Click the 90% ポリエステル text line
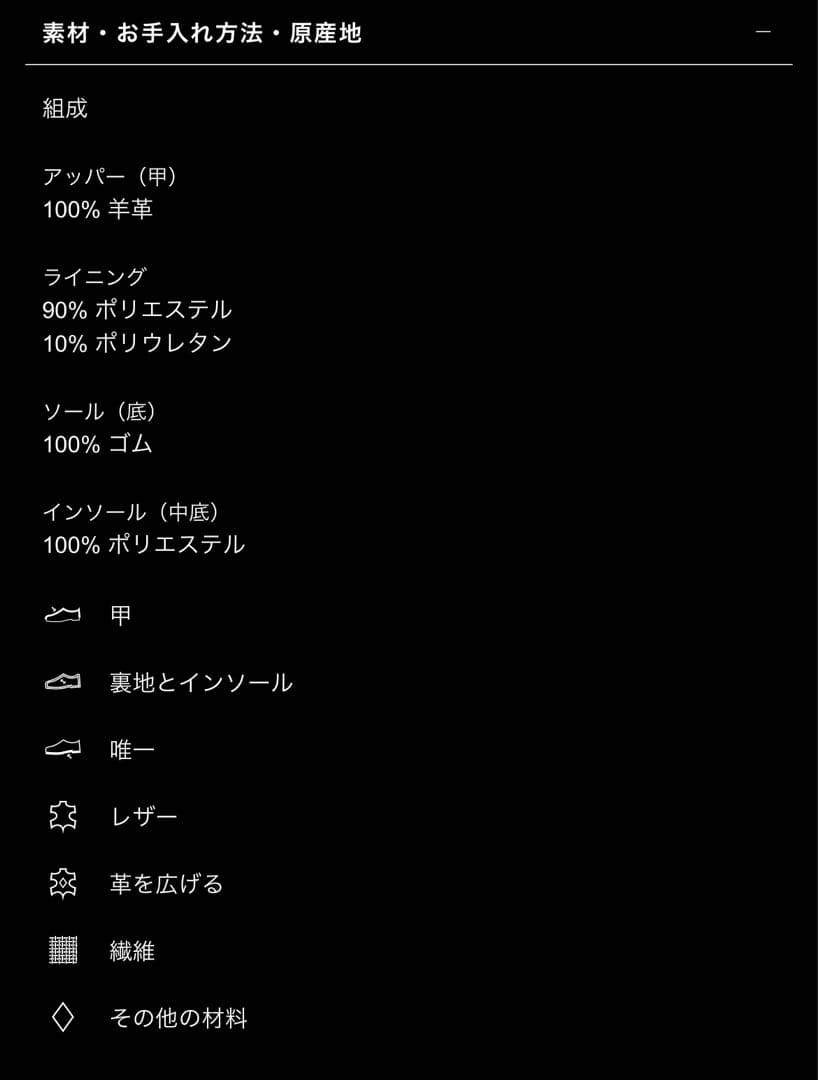Viewport: 818px width, 1080px height. tap(136, 310)
